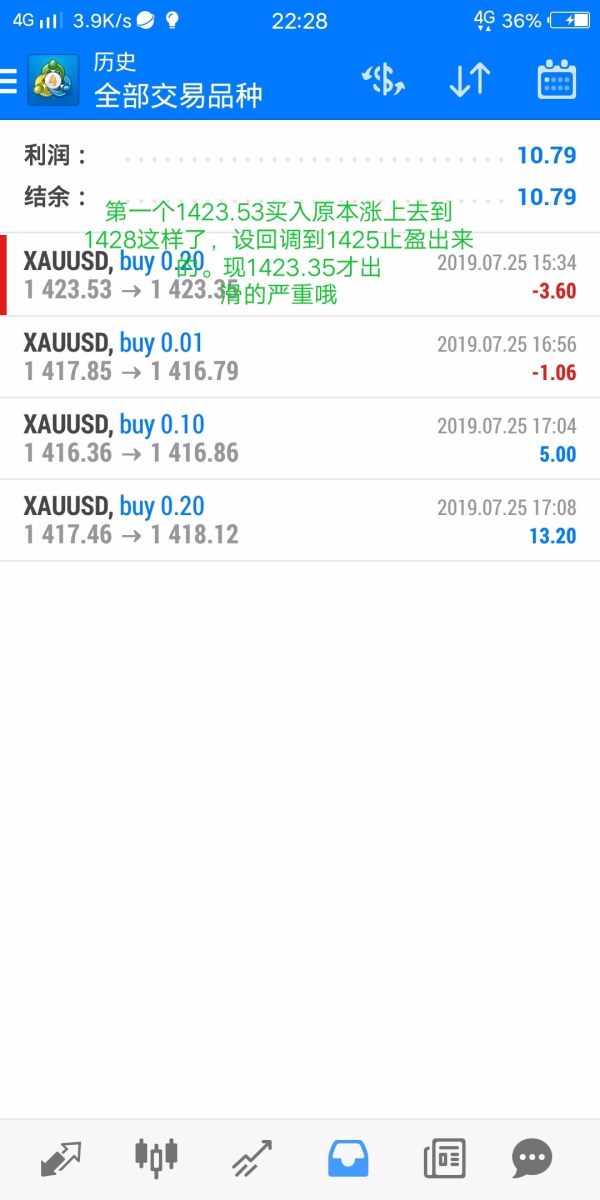
Task: Open the calendar date range picker
Action: tap(557, 81)
